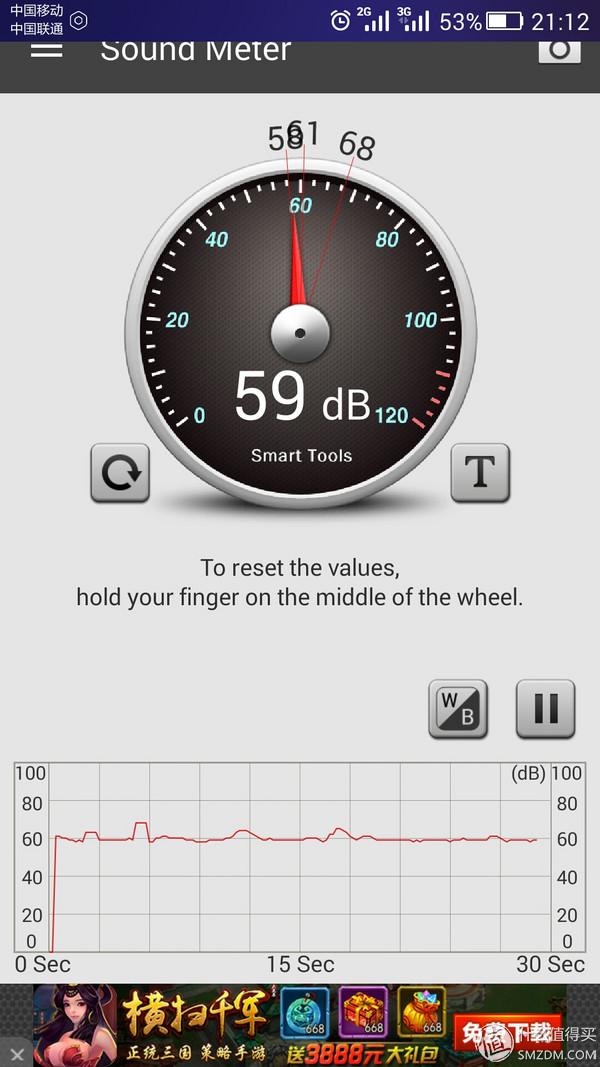600x1067 pixels.
Task: Dismiss the advertisement banner
Action: click(16, 1054)
